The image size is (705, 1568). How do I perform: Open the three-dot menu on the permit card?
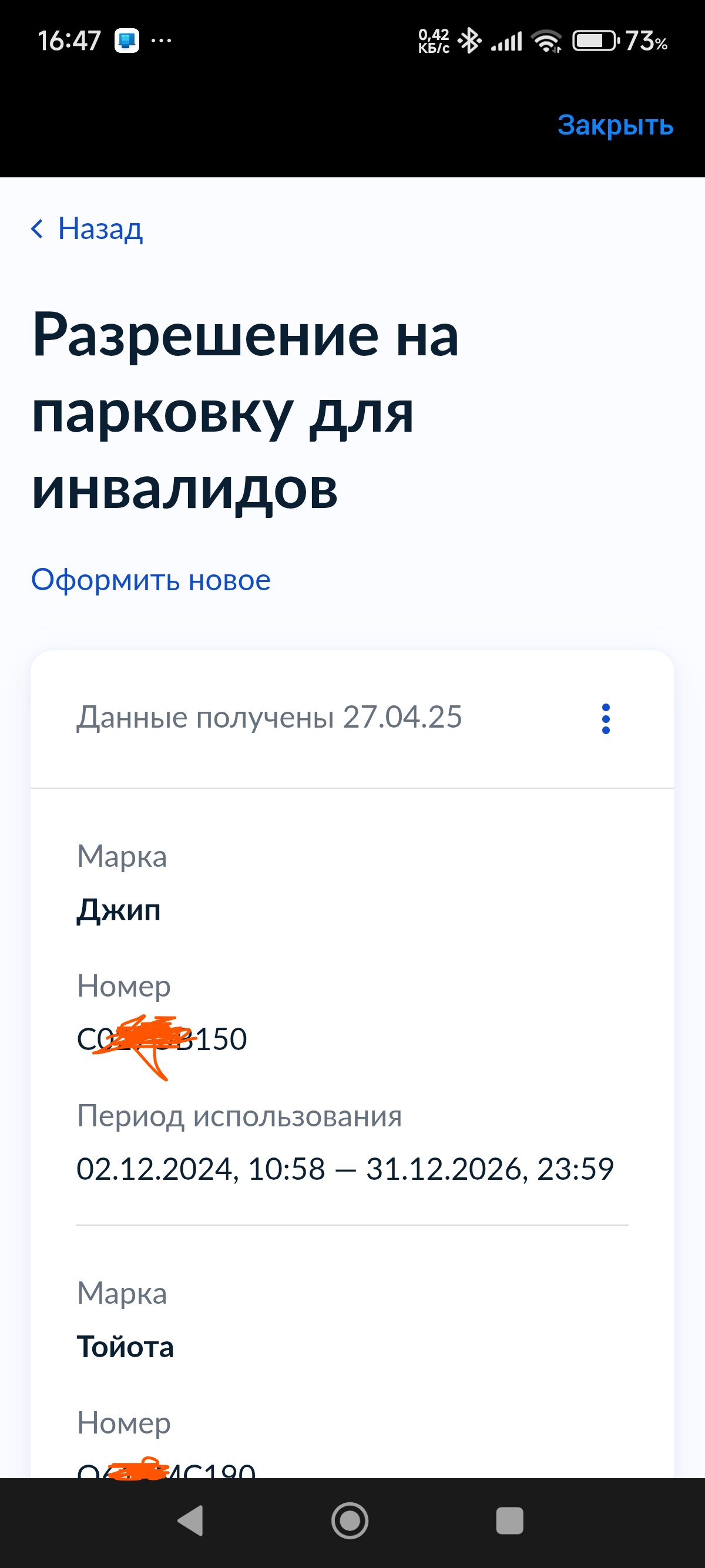(605, 718)
